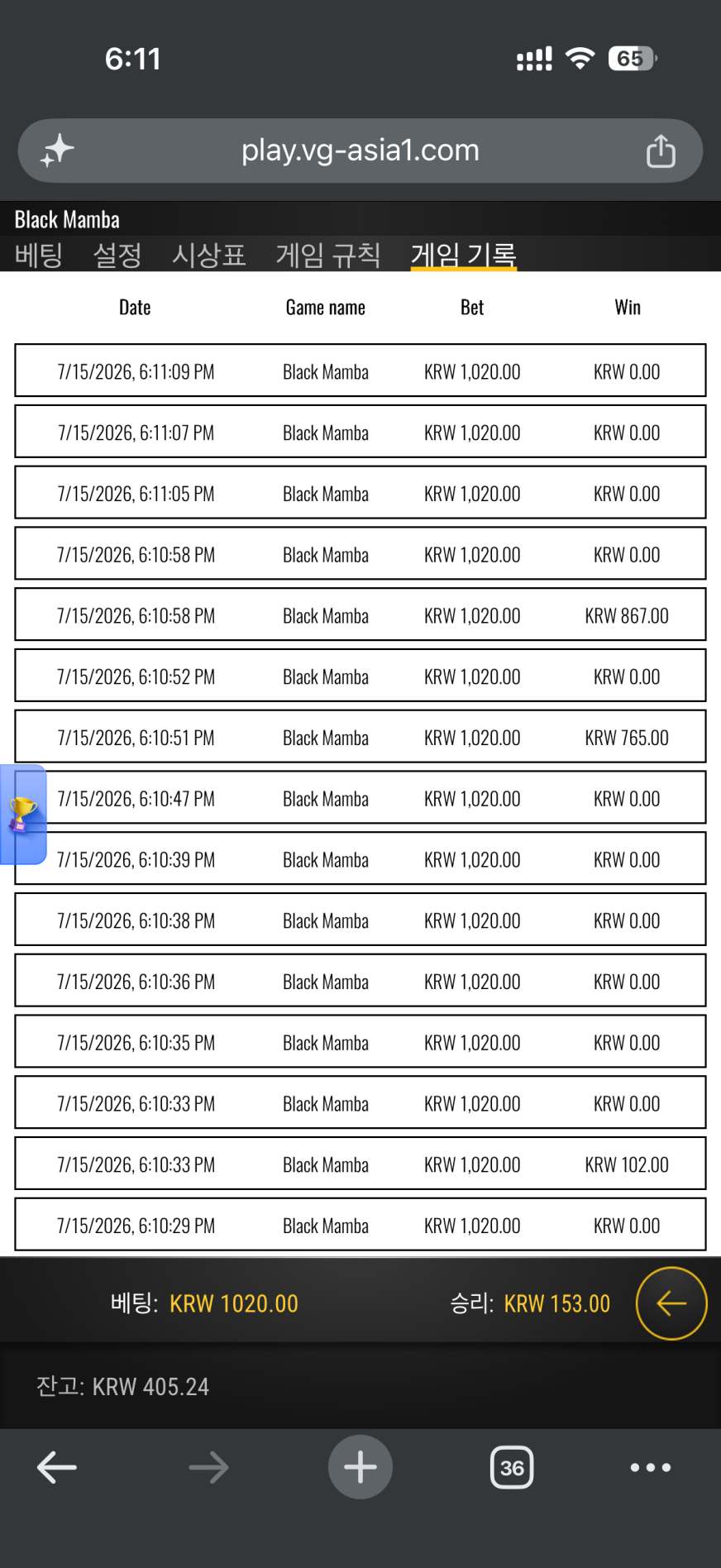Select the 시상표 tab
The height and width of the screenshot is (1568, 721).
[208, 255]
